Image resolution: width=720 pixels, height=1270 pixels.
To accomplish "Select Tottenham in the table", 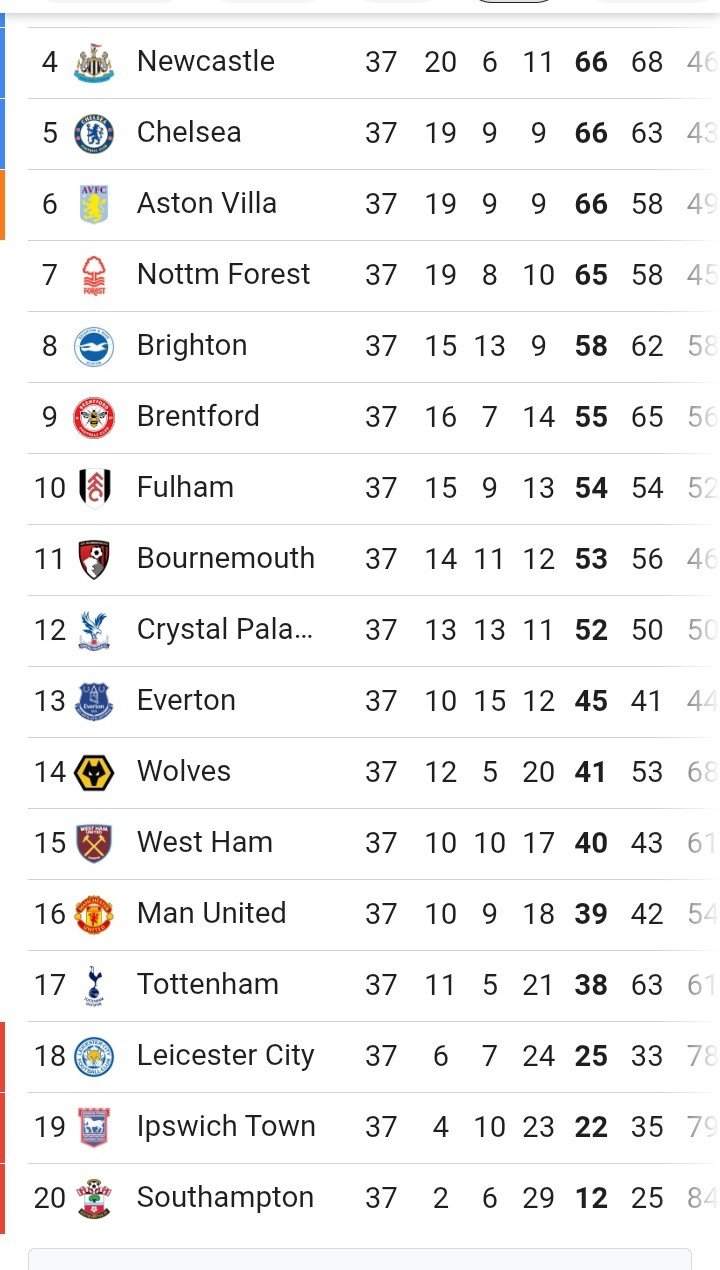I will 372,985.
